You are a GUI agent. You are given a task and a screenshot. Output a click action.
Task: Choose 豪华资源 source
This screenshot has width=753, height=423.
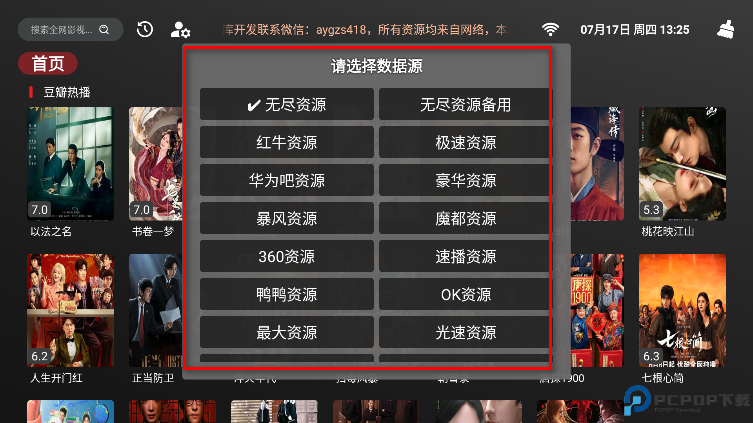coord(465,181)
